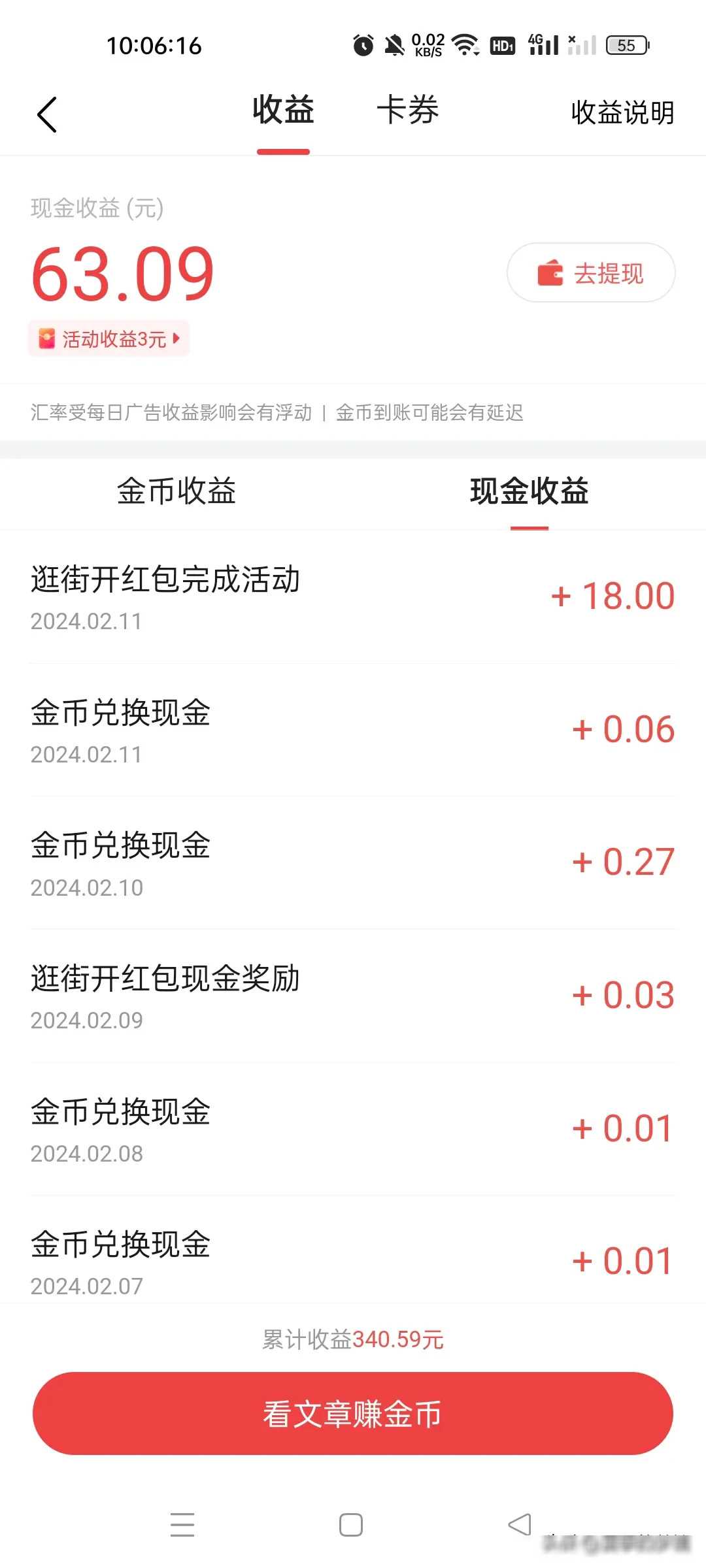The height and width of the screenshot is (1568, 706).
Task: Tap the muted notification icon in status bar
Action: coord(392,44)
